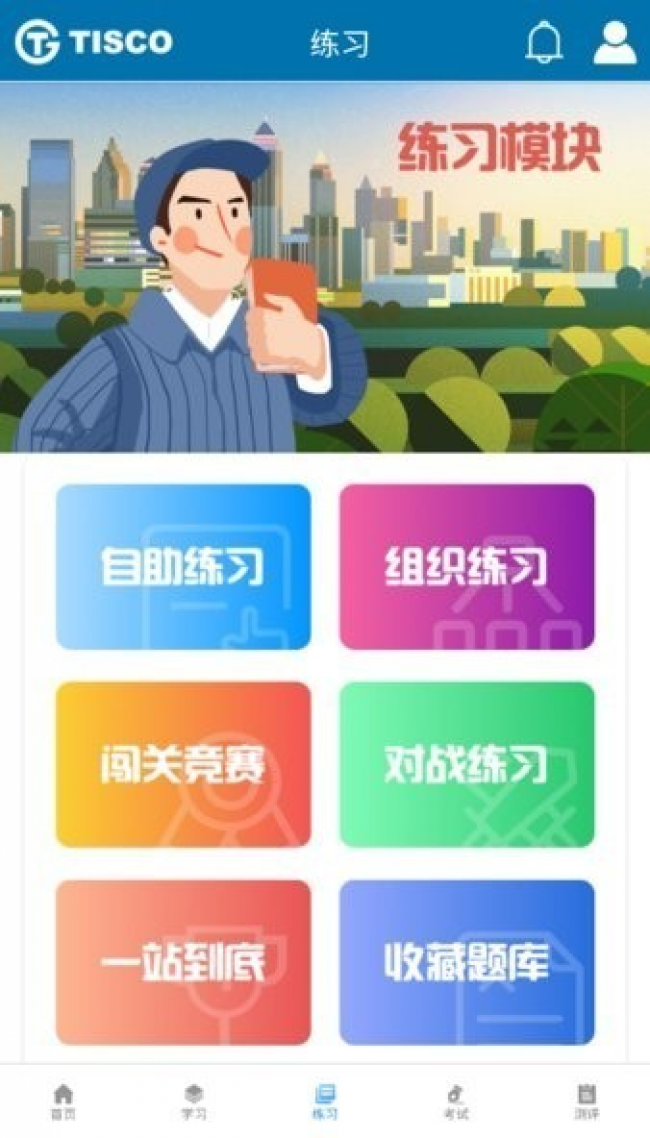The height and width of the screenshot is (1138, 650).
Task: Open the 一站到底 card
Action: (x=183, y=962)
